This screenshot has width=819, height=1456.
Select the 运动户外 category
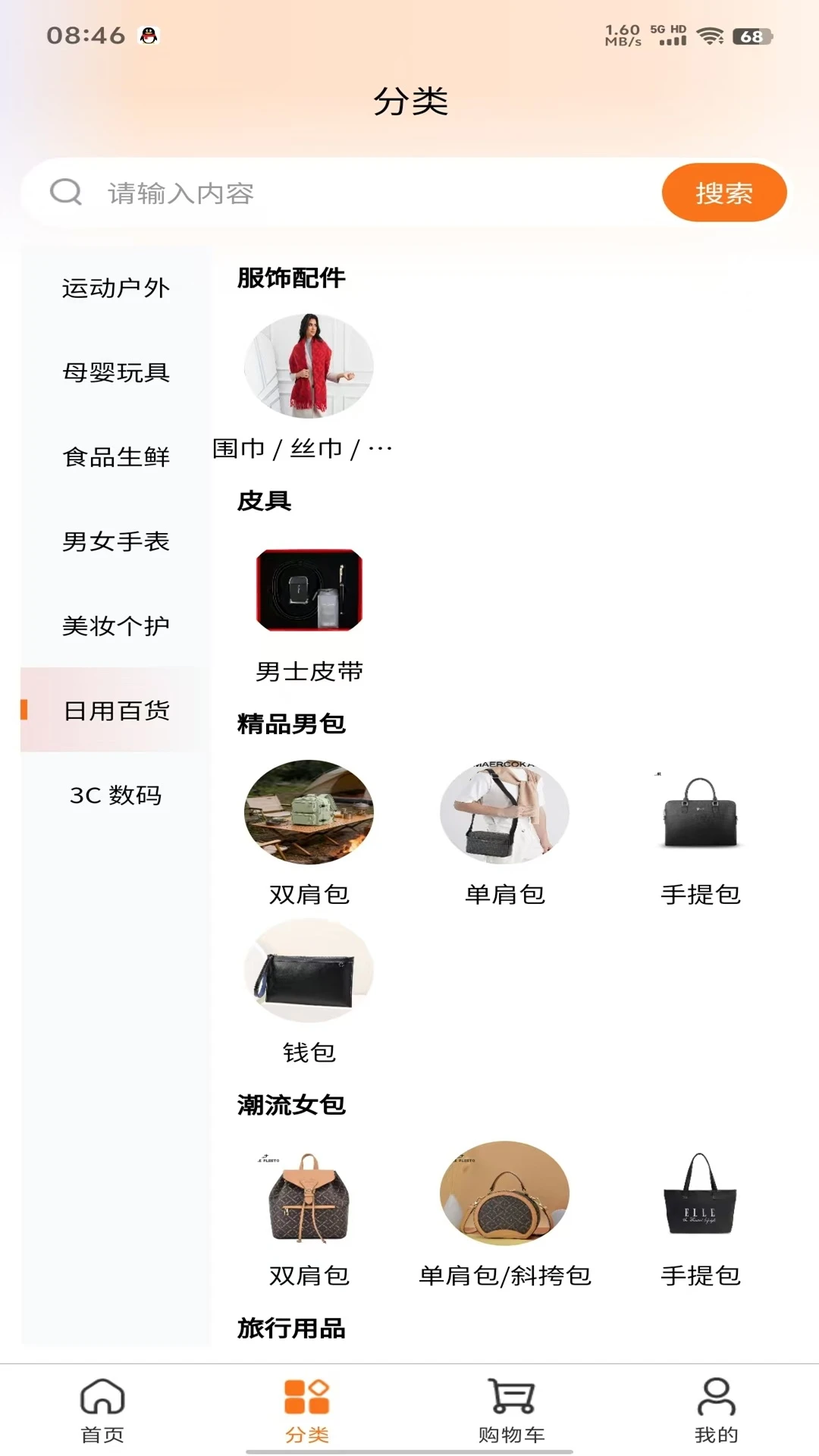(115, 288)
